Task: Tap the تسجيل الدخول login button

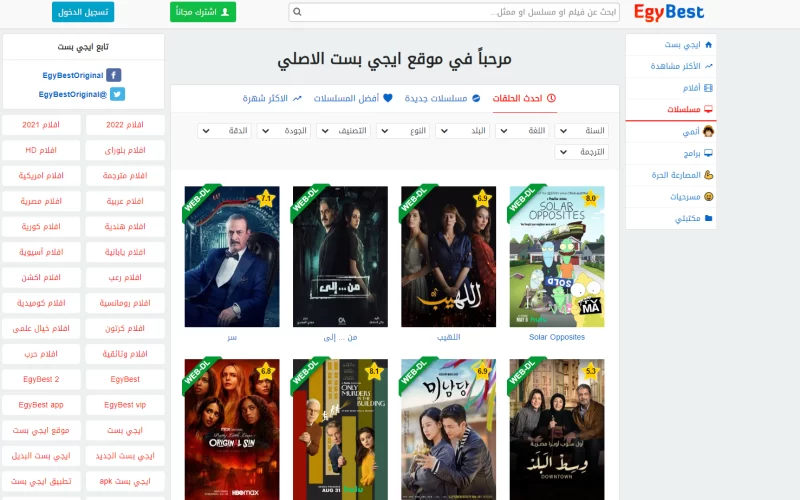Action: 83,12
